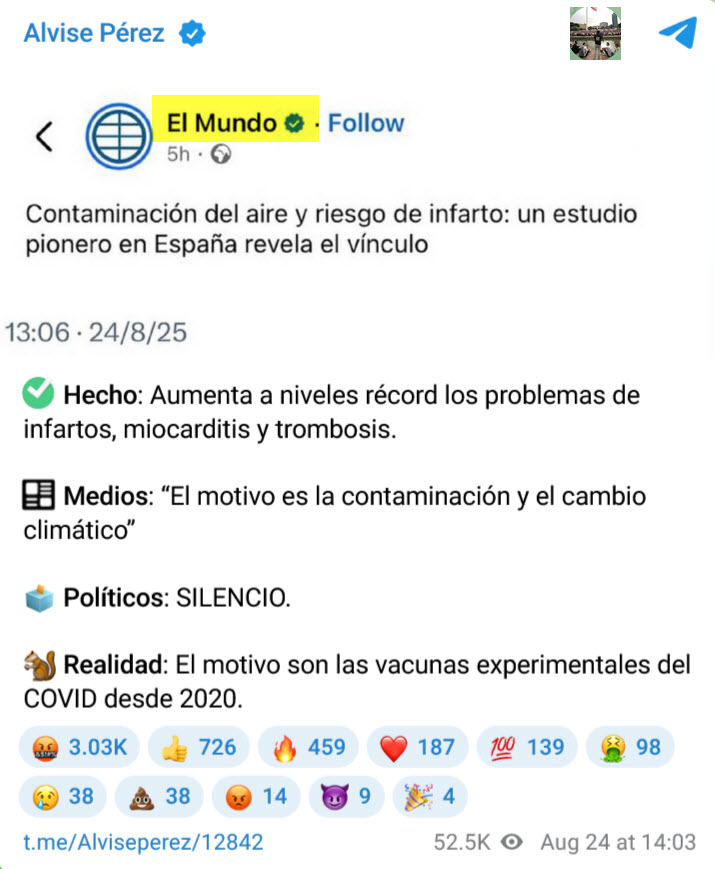This screenshot has height=869, width=715.
Task: Add a thumbs up reaction 726
Action: pyautogui.click(x=196, y=746)
